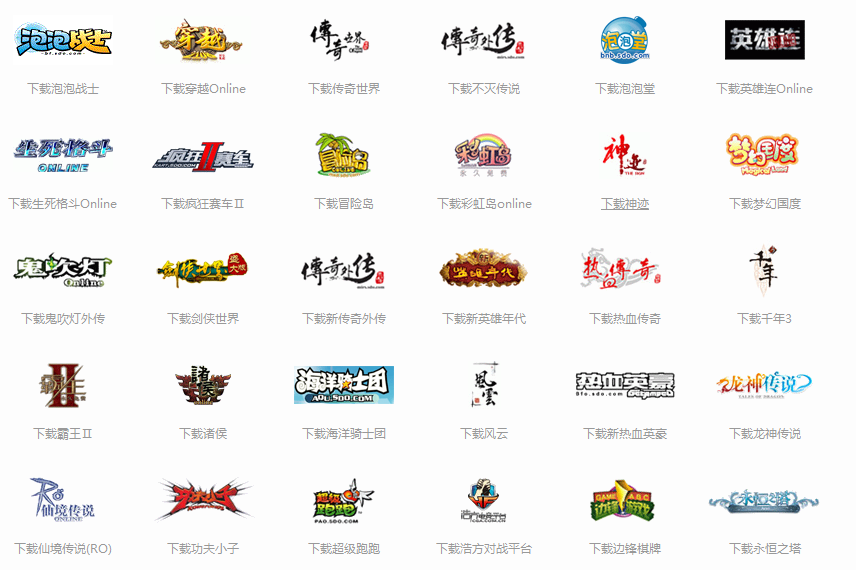Open 下载英雄连Online download
Image resolution: width=856 pixels, height=570 pixels.
point(764,89)
